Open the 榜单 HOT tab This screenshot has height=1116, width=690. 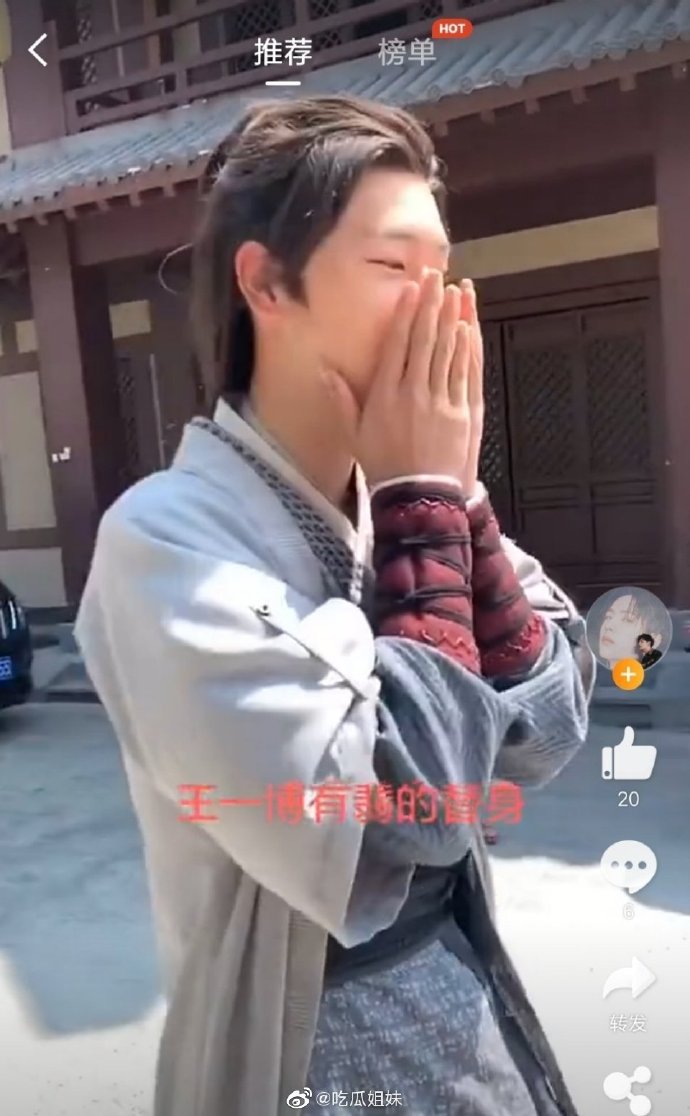tap(408, 52)
